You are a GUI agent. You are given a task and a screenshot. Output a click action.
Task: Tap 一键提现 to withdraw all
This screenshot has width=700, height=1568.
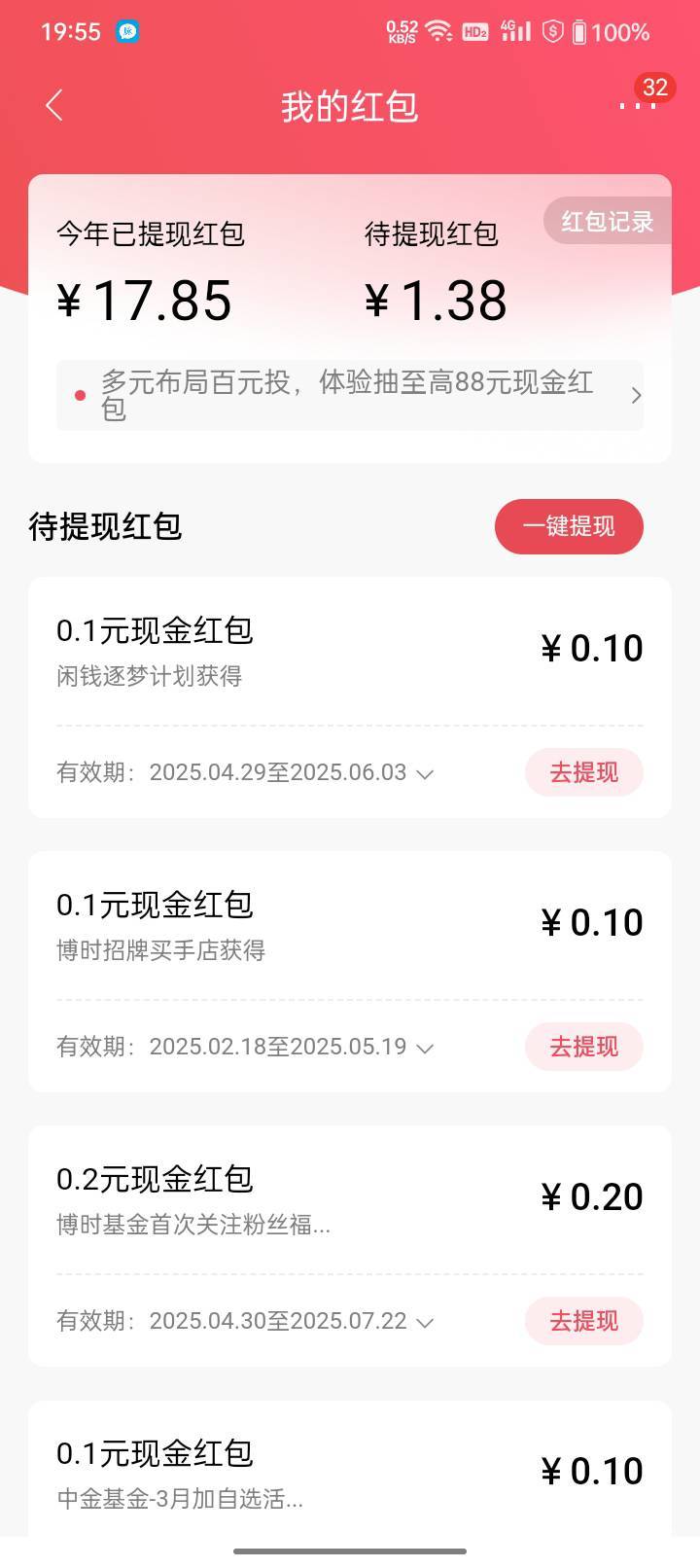[569, 526]
